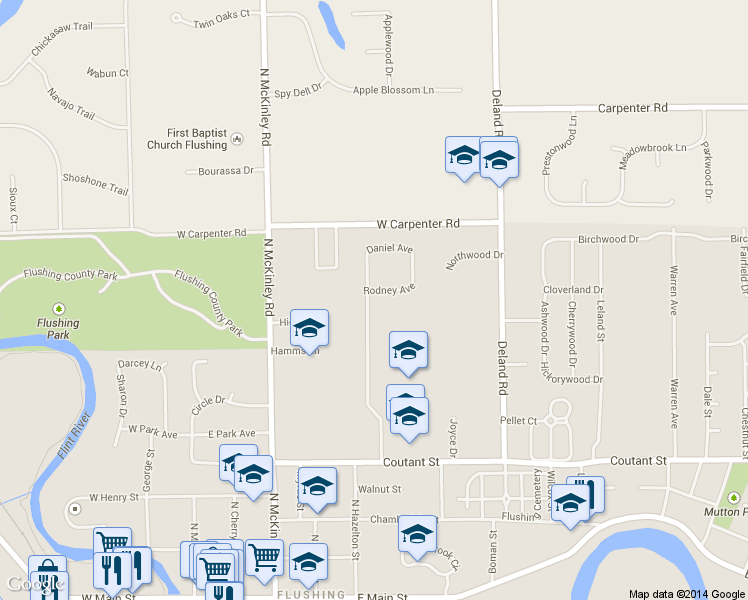This screenshot has height=600, width=748.
Task: Tap the school marker near Chamberlain St
Action: [417, 534]
